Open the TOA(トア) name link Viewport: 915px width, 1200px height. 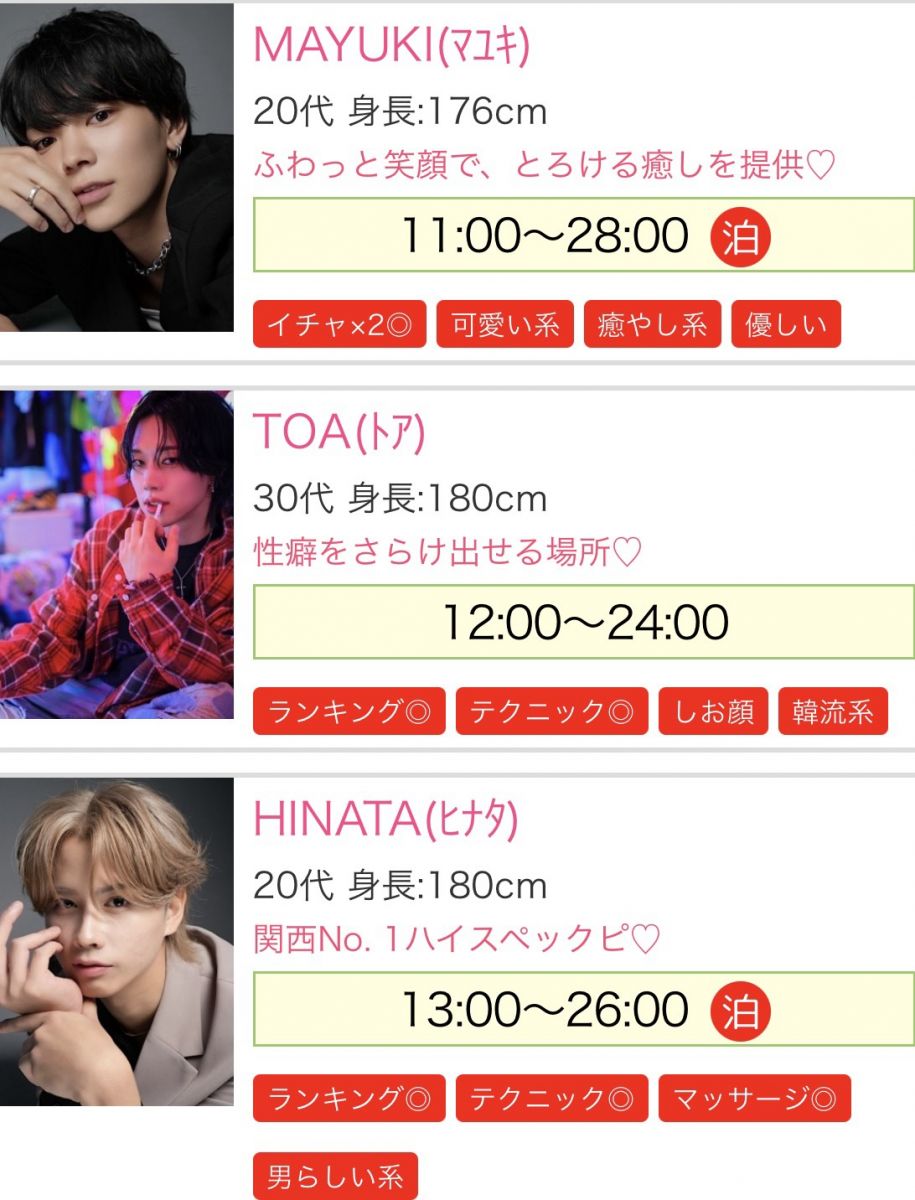[339, 432]
